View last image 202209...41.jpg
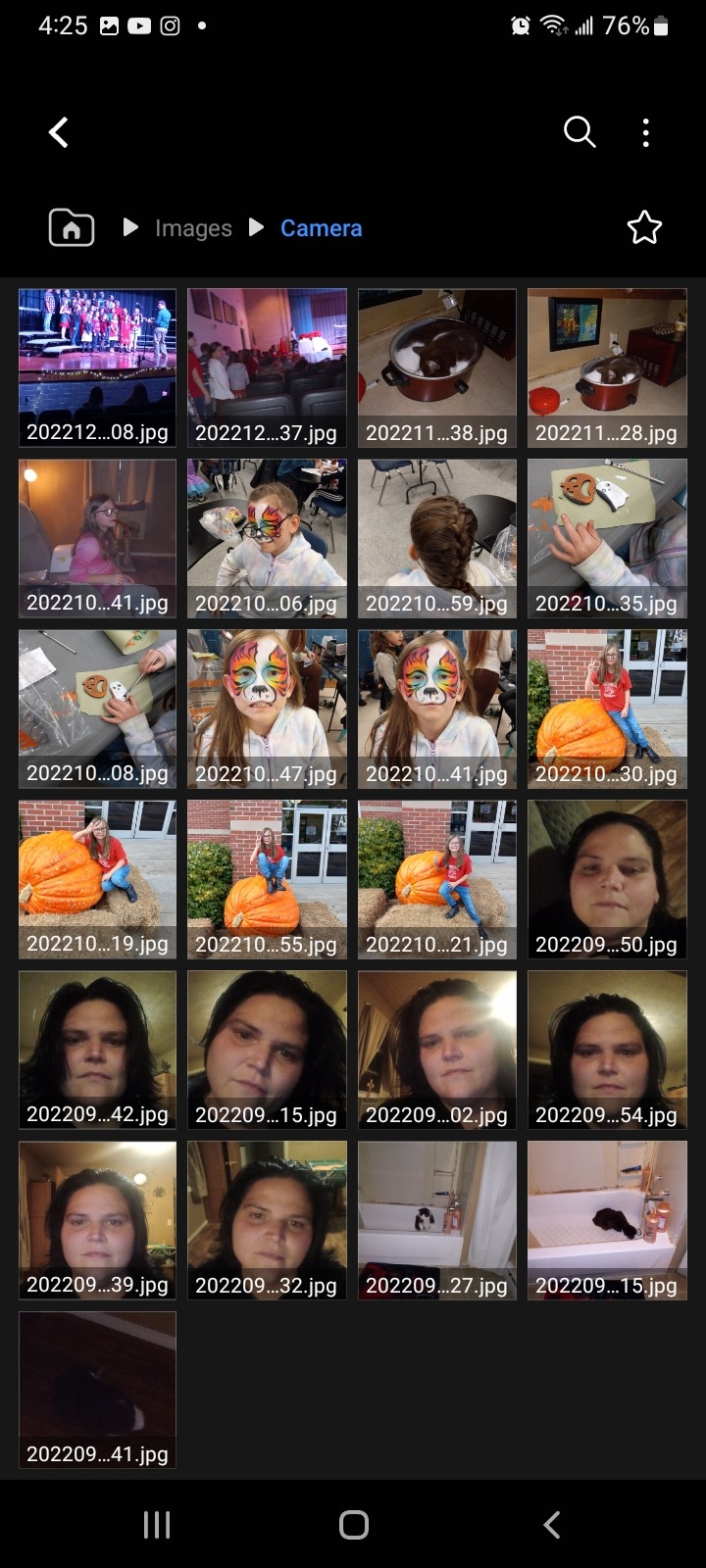Screen dimensions: 706x1568 (97, 1390)
